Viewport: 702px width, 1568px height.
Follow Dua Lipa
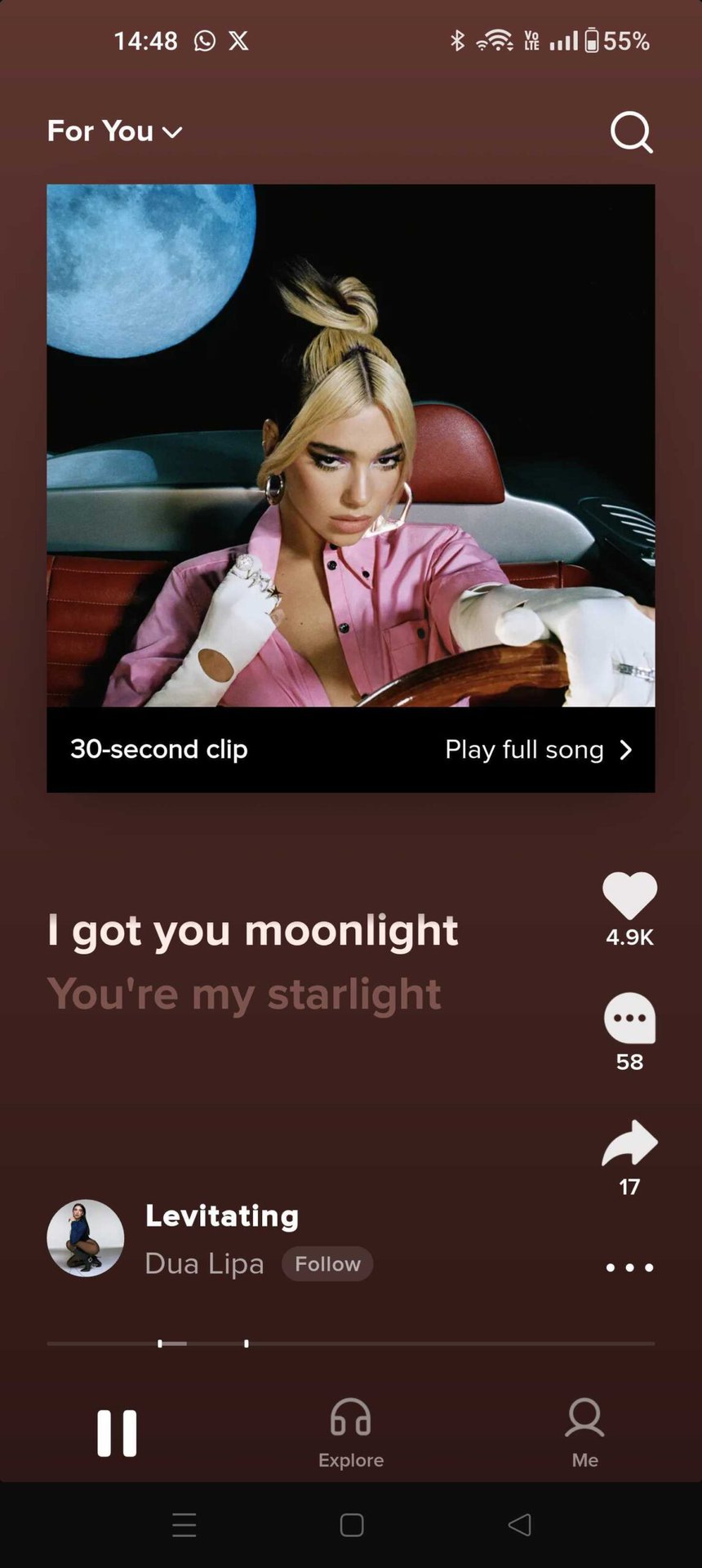tap(327, 1263)
